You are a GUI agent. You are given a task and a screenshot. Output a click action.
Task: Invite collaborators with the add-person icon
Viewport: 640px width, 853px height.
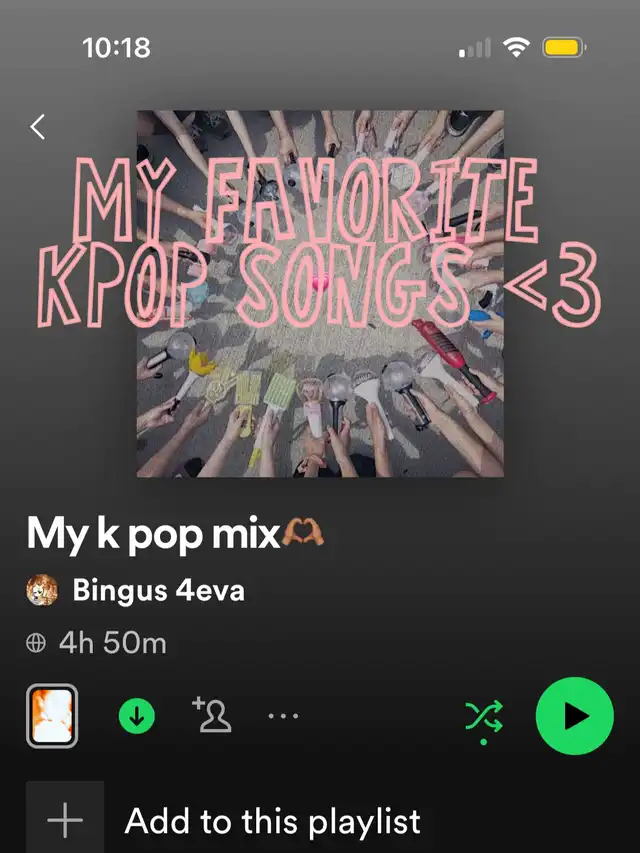click(211, 715)
